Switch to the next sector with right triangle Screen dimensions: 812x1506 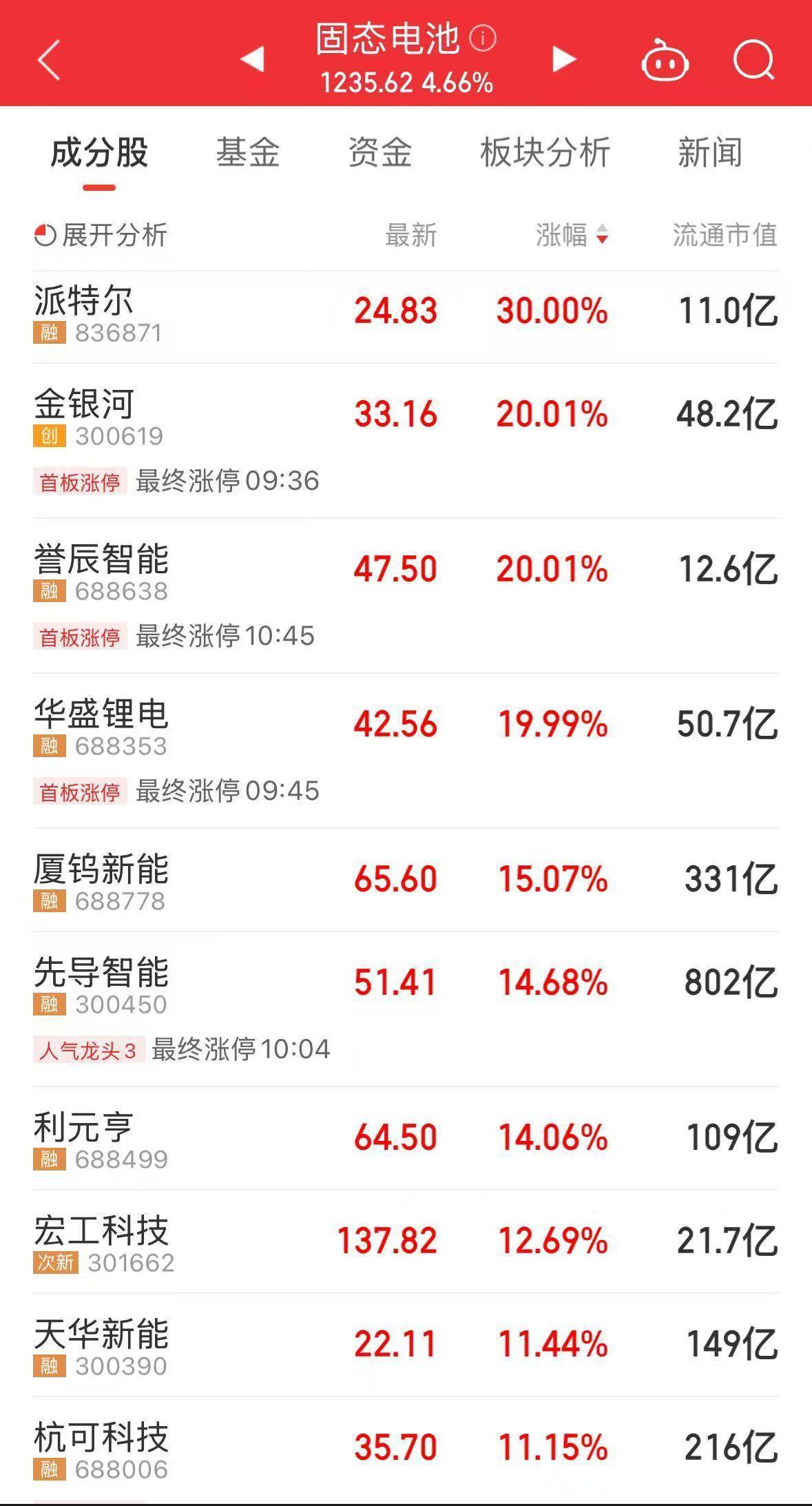click(564, 59)
